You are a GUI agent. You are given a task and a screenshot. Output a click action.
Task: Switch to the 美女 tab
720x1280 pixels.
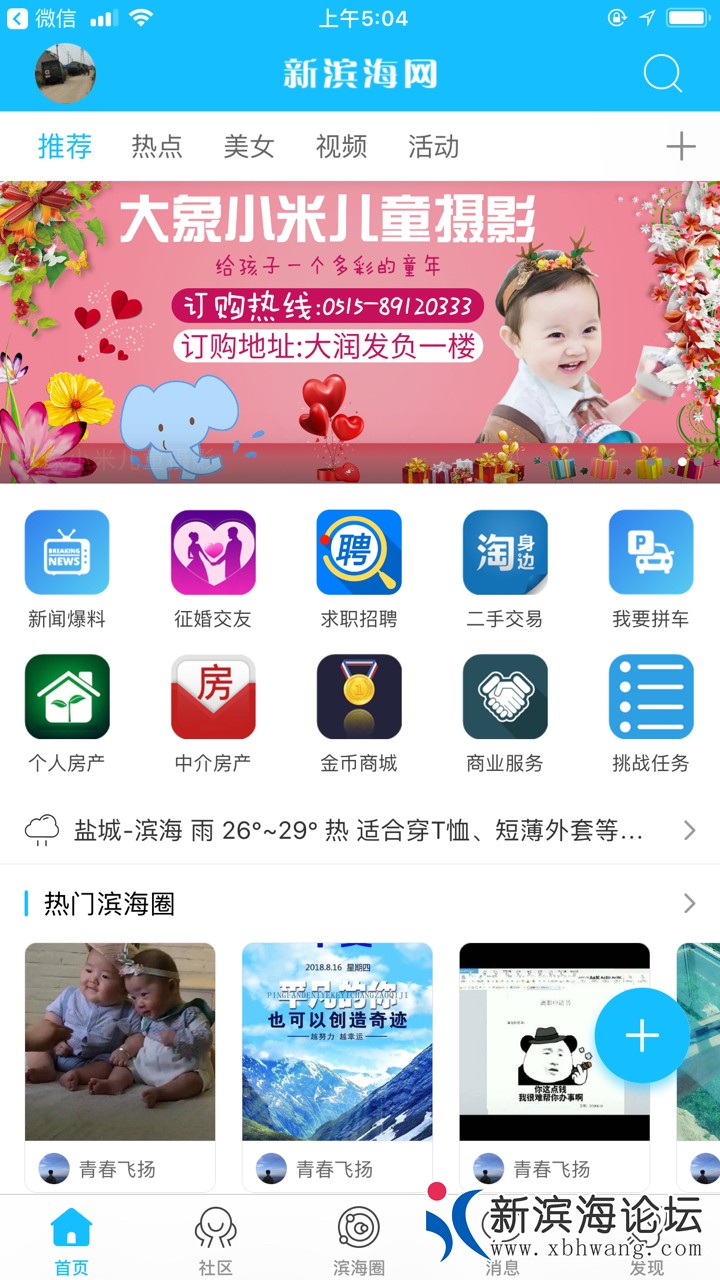pyautogui.click(x=249, y=147)
